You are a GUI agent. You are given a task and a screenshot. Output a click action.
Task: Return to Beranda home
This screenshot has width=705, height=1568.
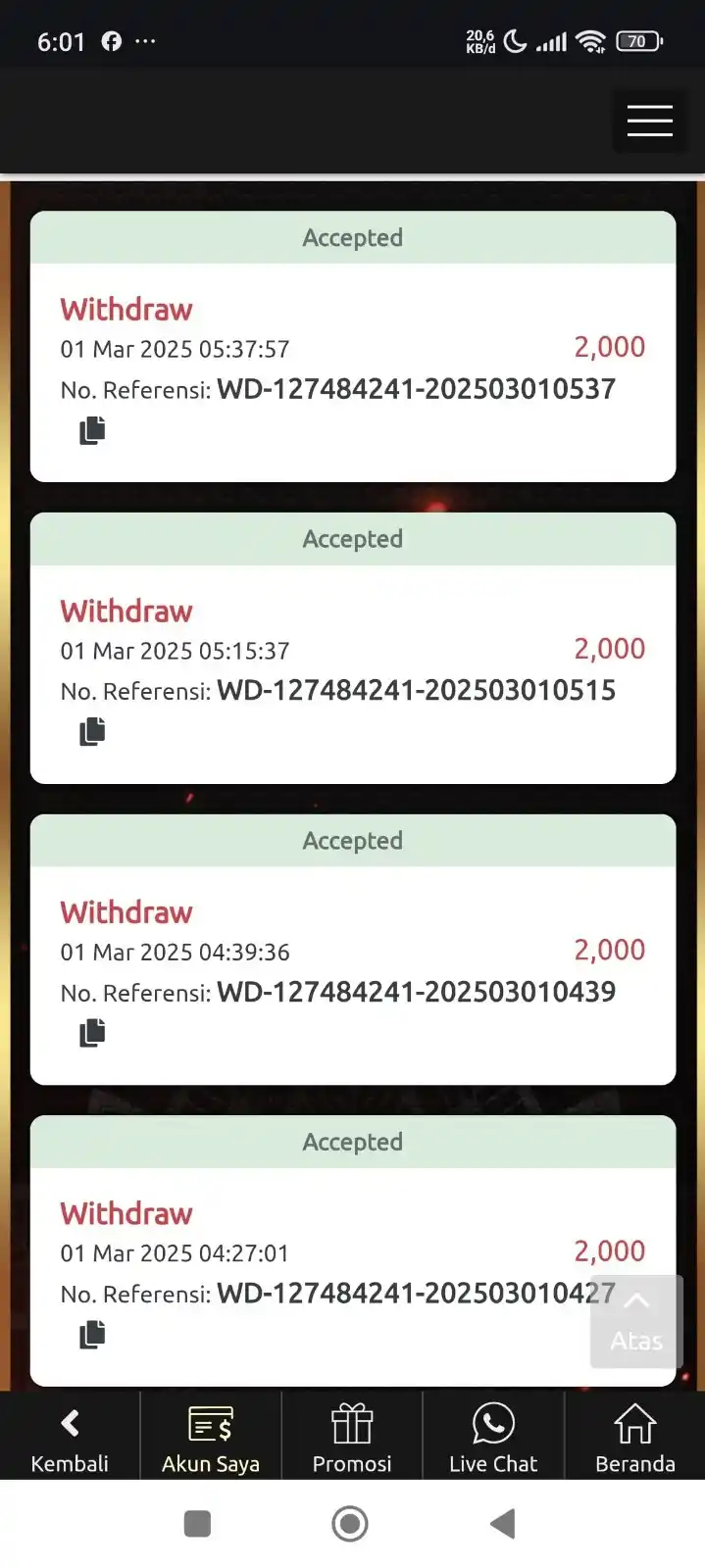point(634,1437)
